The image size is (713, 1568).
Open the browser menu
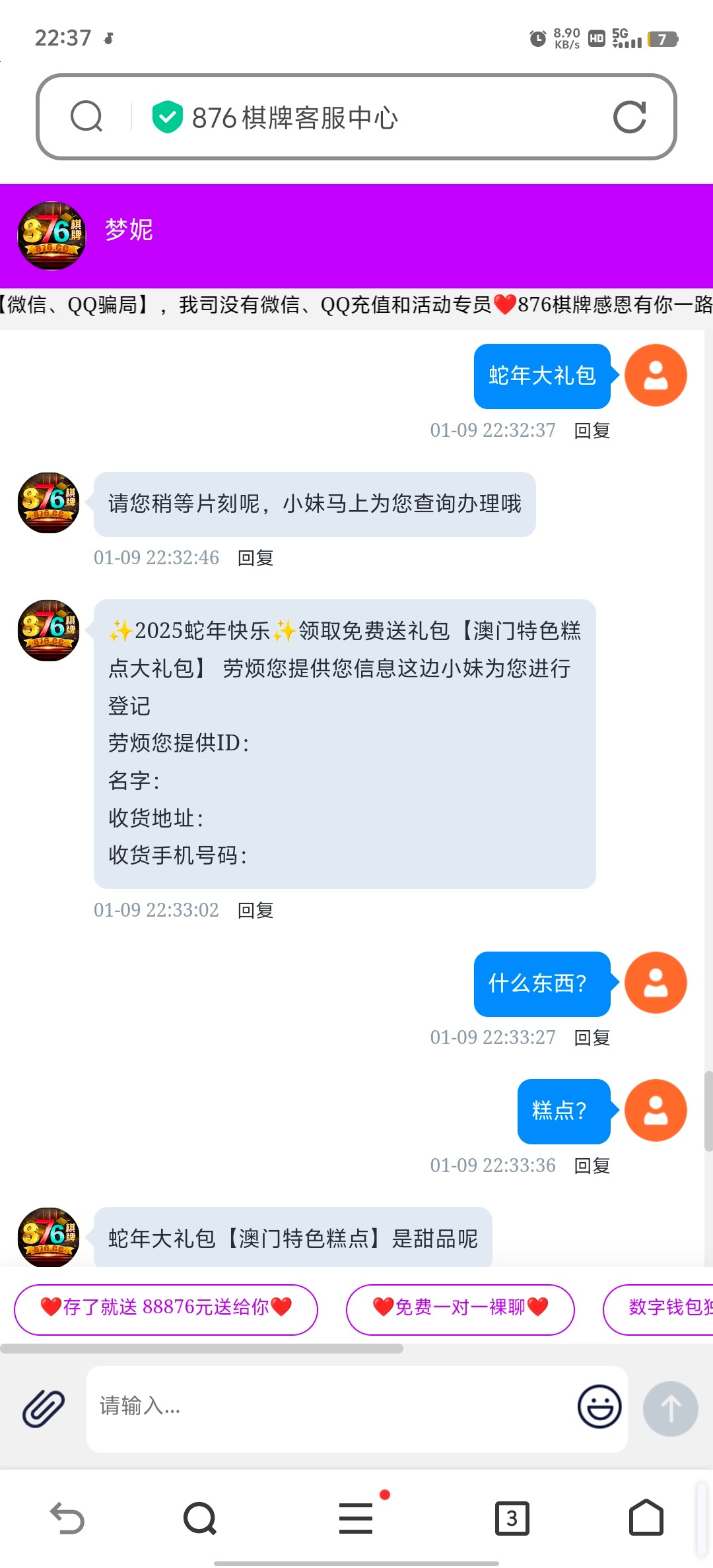pos(356,1519)
